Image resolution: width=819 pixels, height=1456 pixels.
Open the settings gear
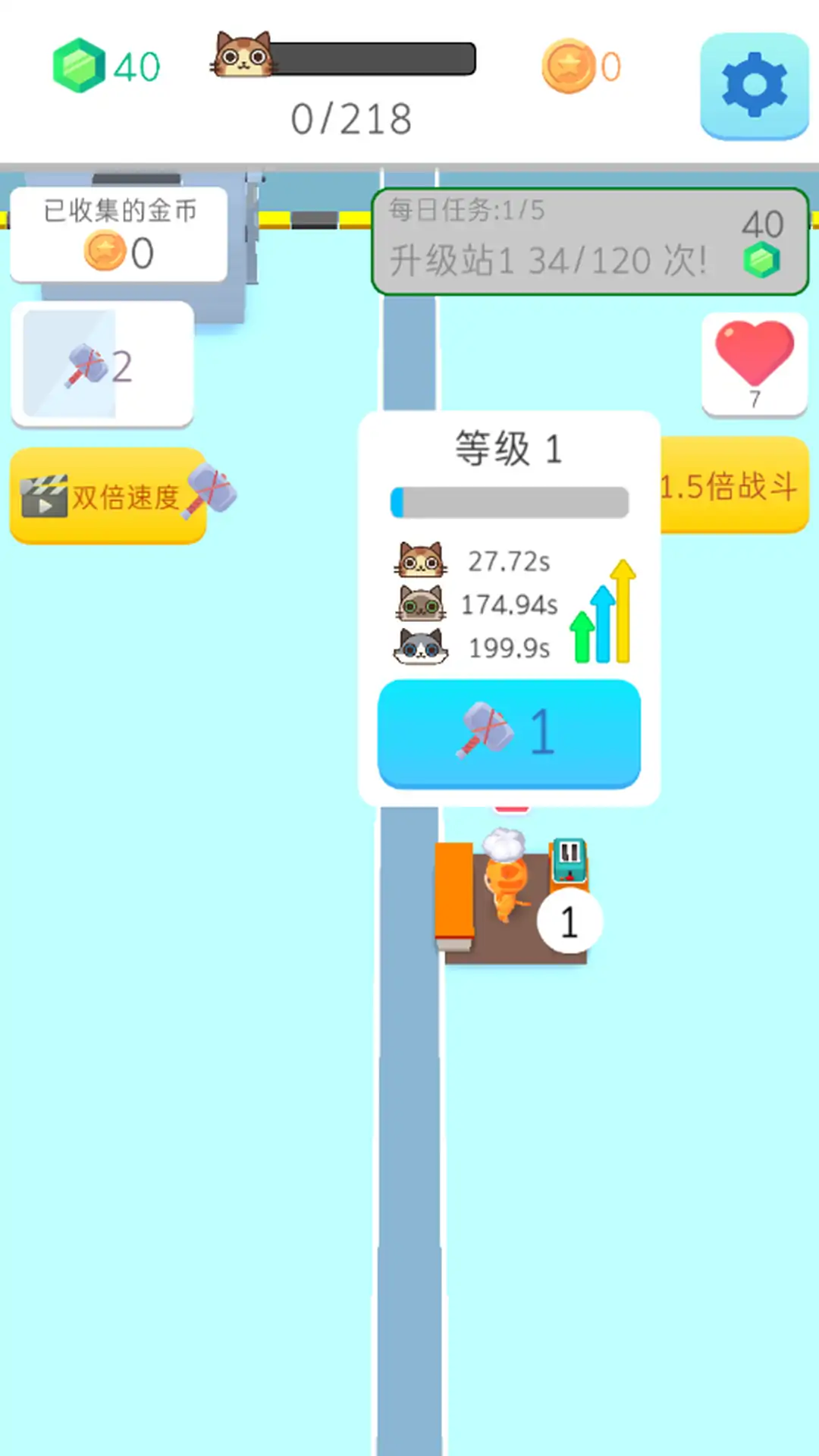tap(754, 85)
